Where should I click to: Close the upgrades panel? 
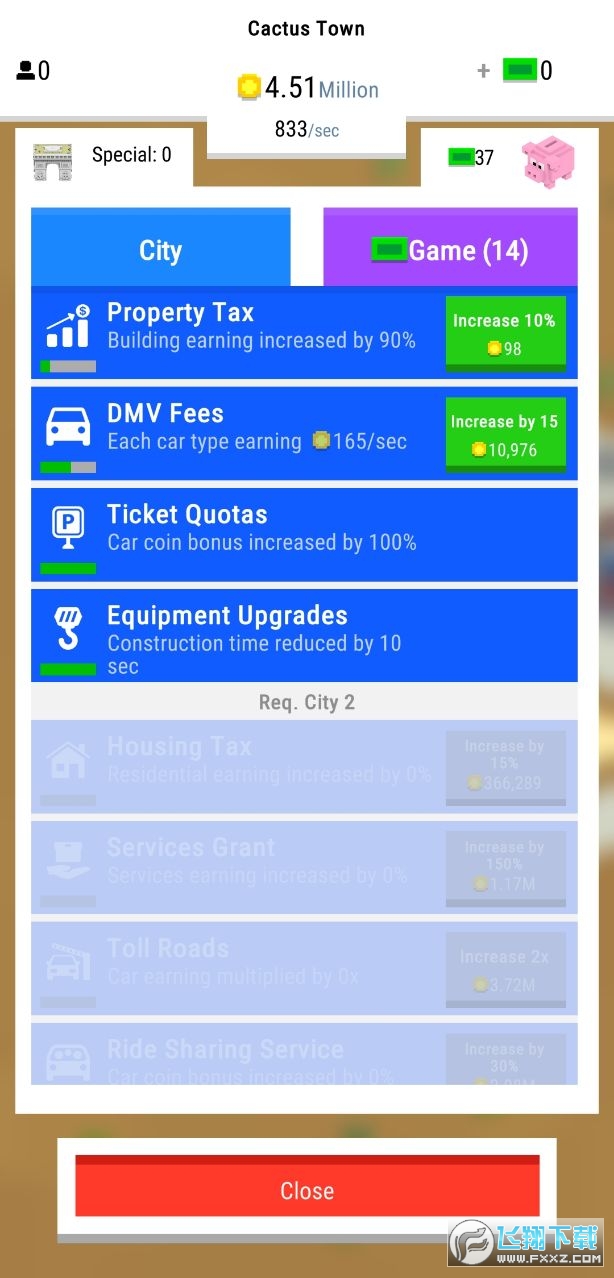tap(307, 1190)
